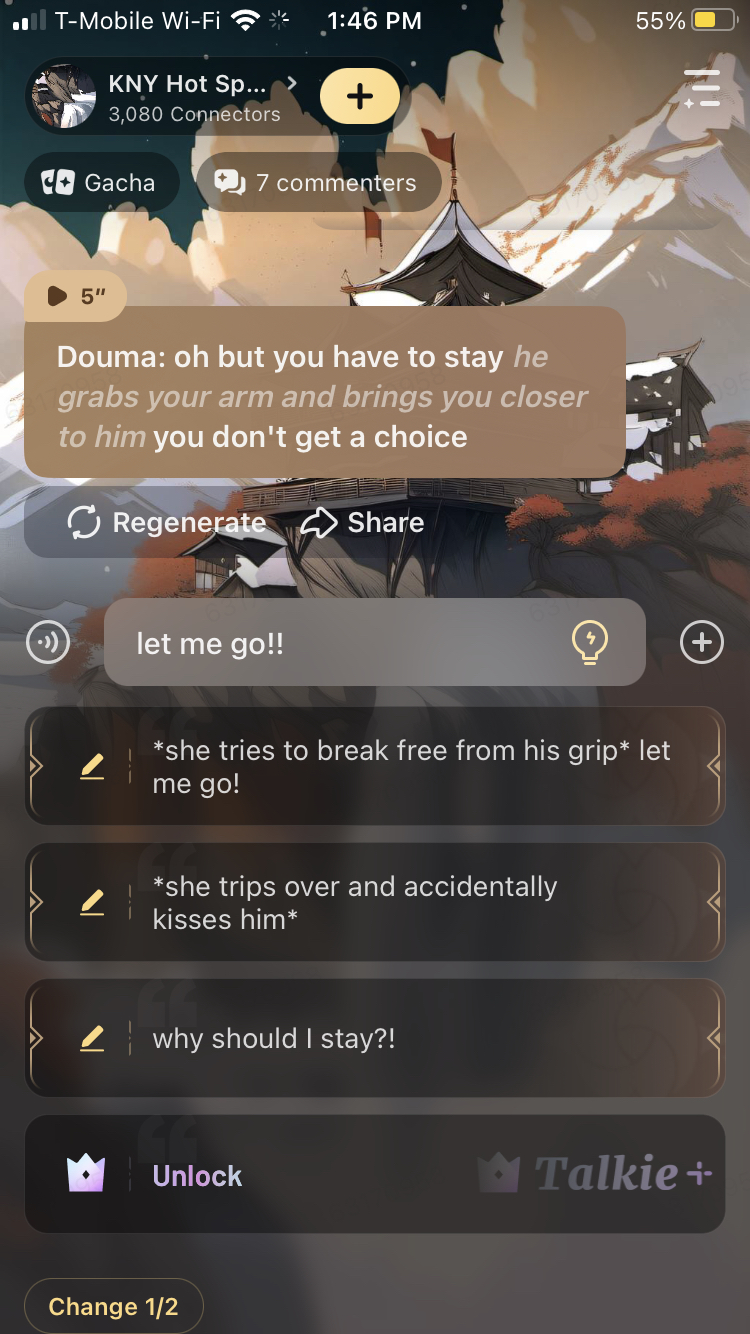Tap the yellow plus connect button
This screenshot has width=750, height=1334.
[x=360, y=97]
